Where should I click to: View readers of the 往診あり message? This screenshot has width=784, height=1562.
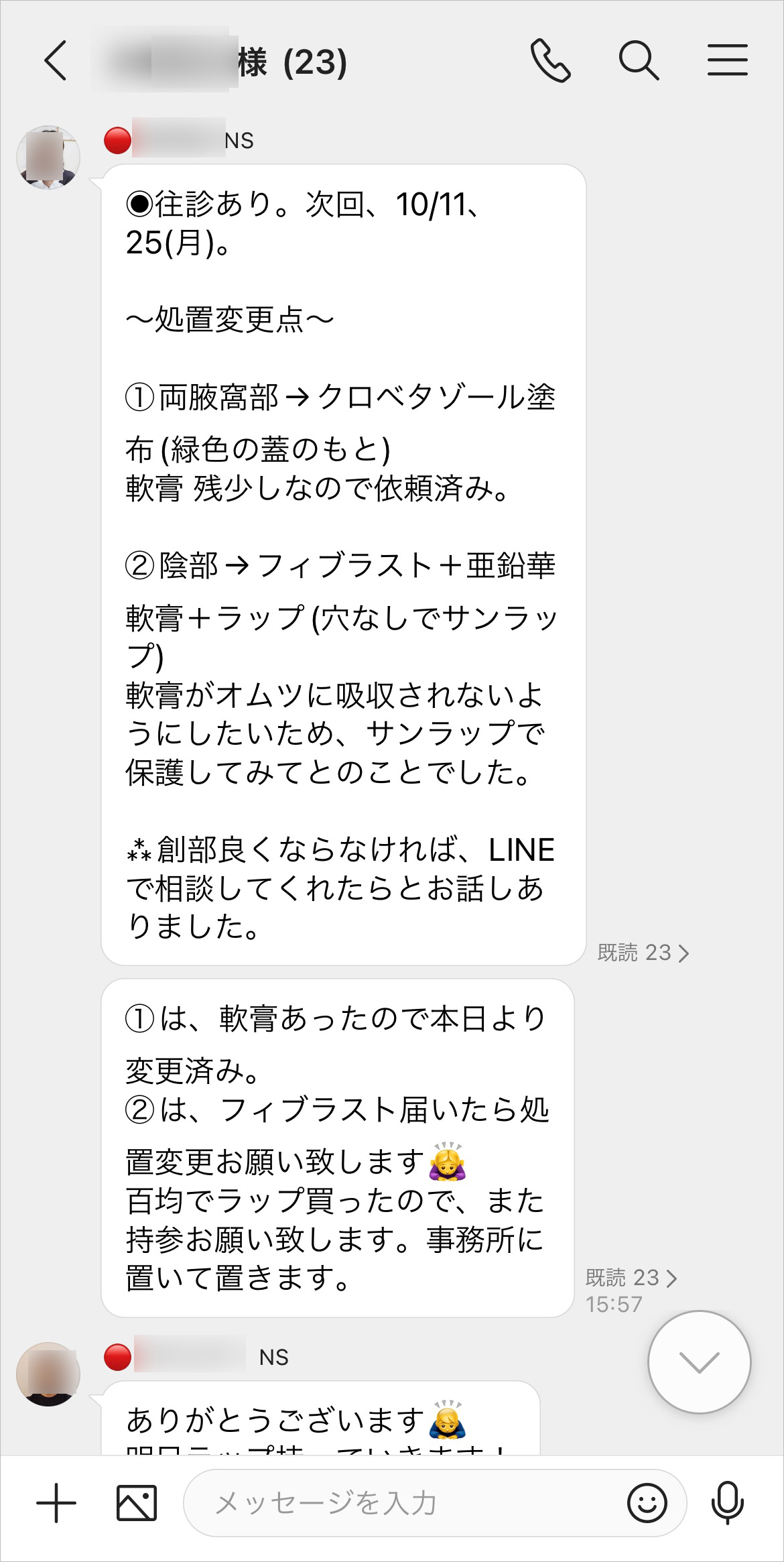(x=642, y=953)
